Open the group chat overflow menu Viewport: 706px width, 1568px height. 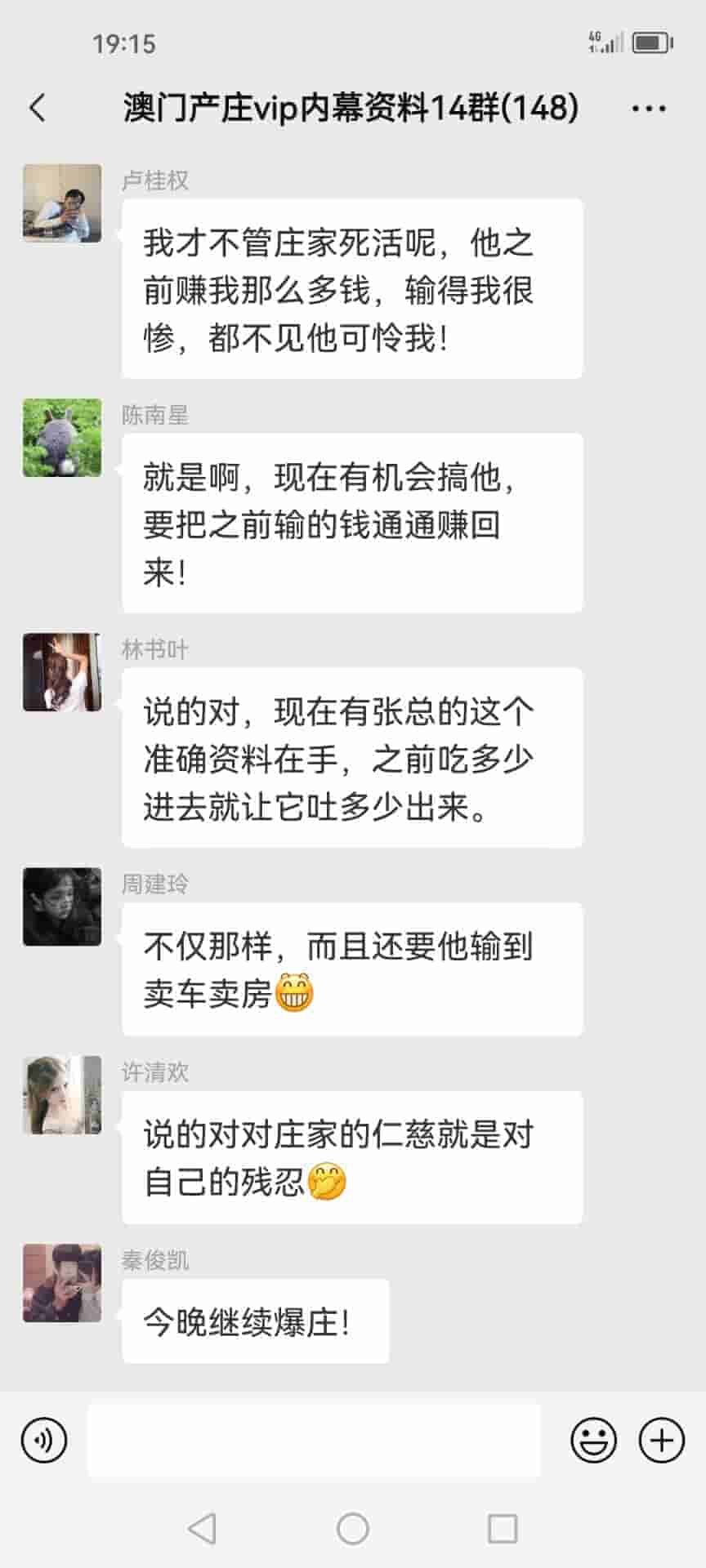click(x=649, y=108)
